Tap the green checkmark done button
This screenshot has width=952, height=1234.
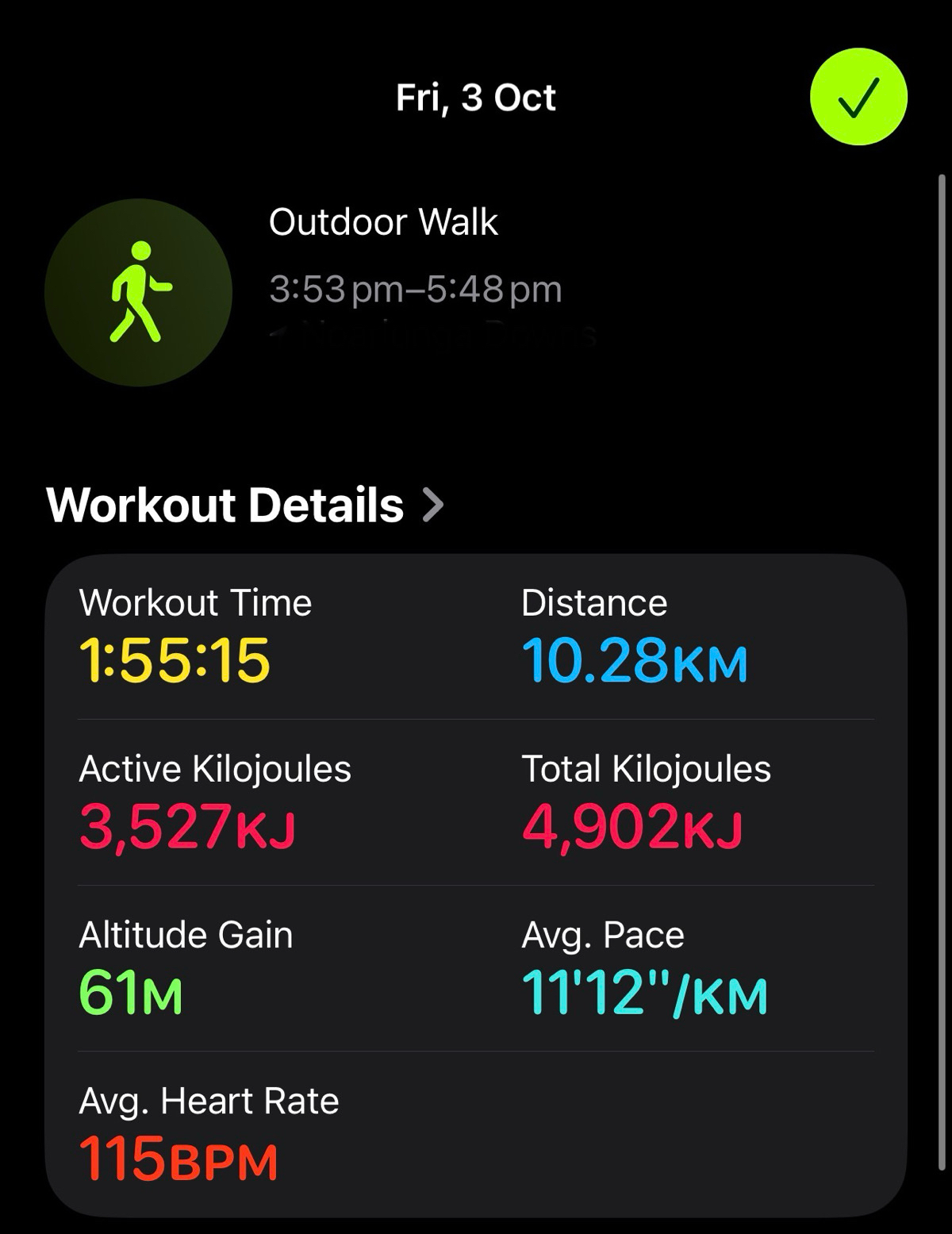tap(858, 97)
